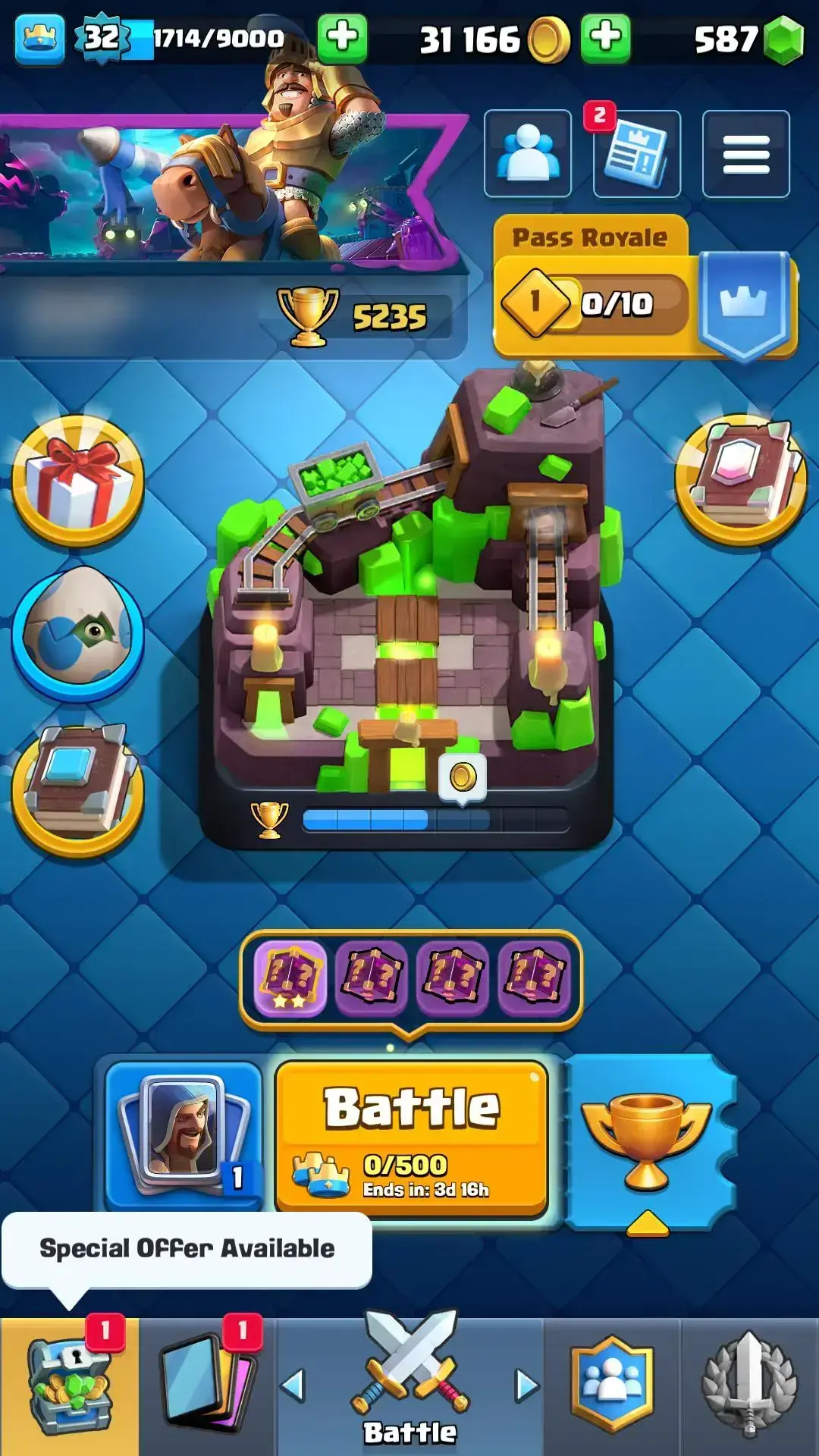
Task: Open the blue gem book icon
Action: (x=77, y=789)
